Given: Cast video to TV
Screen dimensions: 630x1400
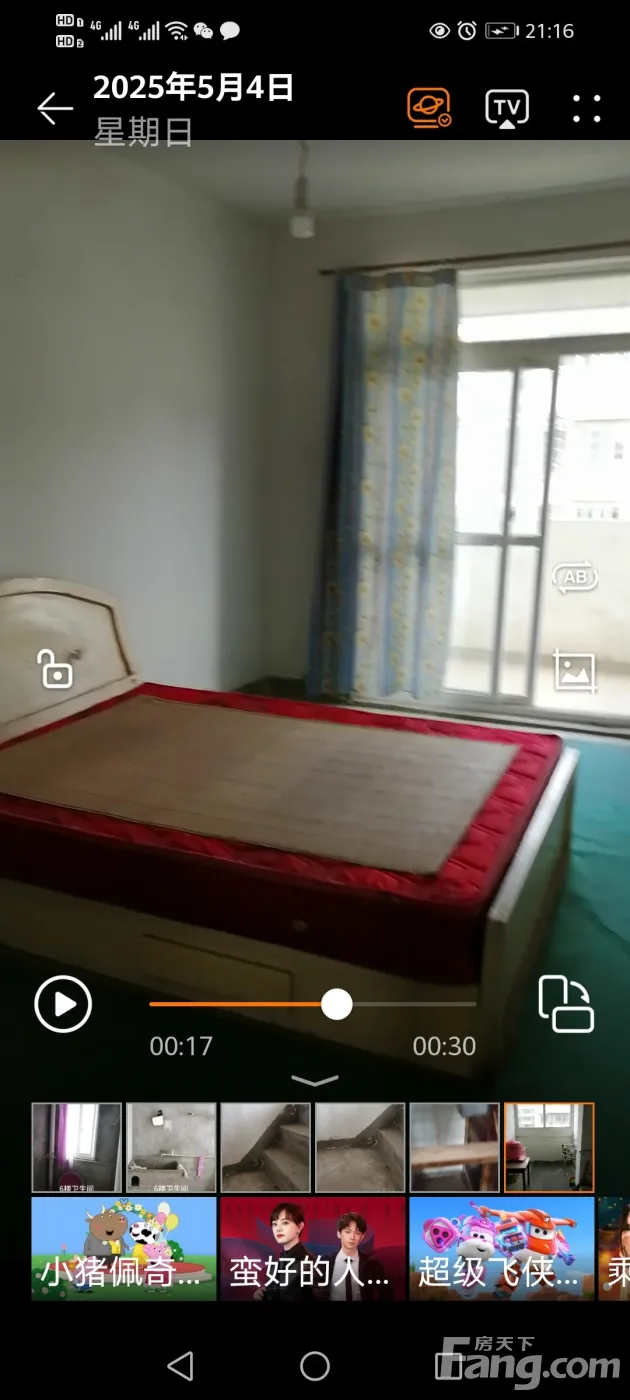Looking at the screenshot, I should click(507, 108).
